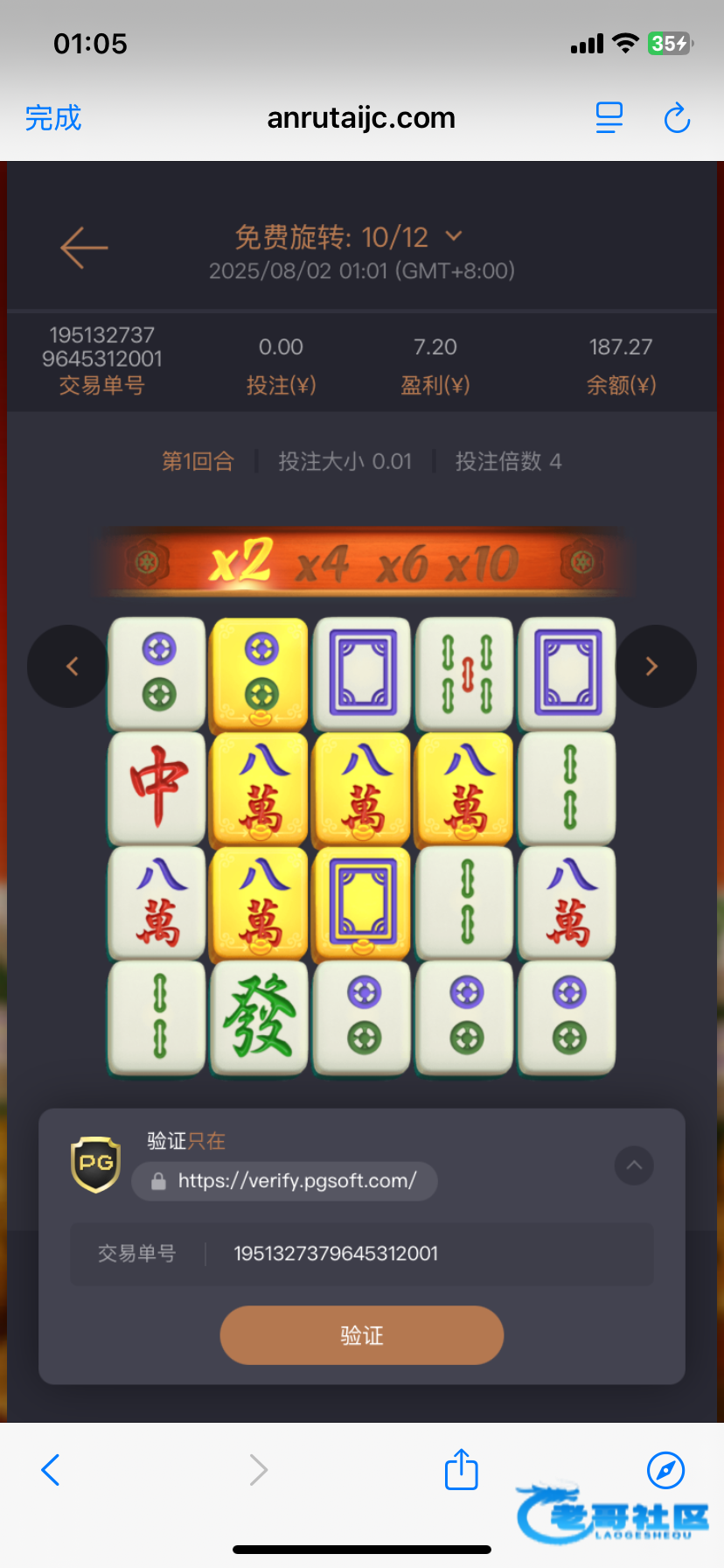724x1568 pixels.
Task: Open the reader view icon
Action: coord(609,118)
